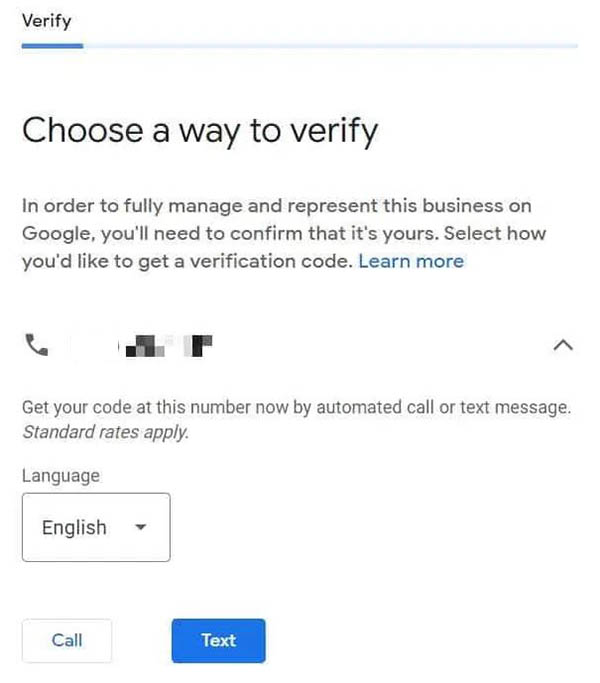This screenshot has height=683, width=600.
Task: Collapse the phone number verification section
Action: [563, 345]
